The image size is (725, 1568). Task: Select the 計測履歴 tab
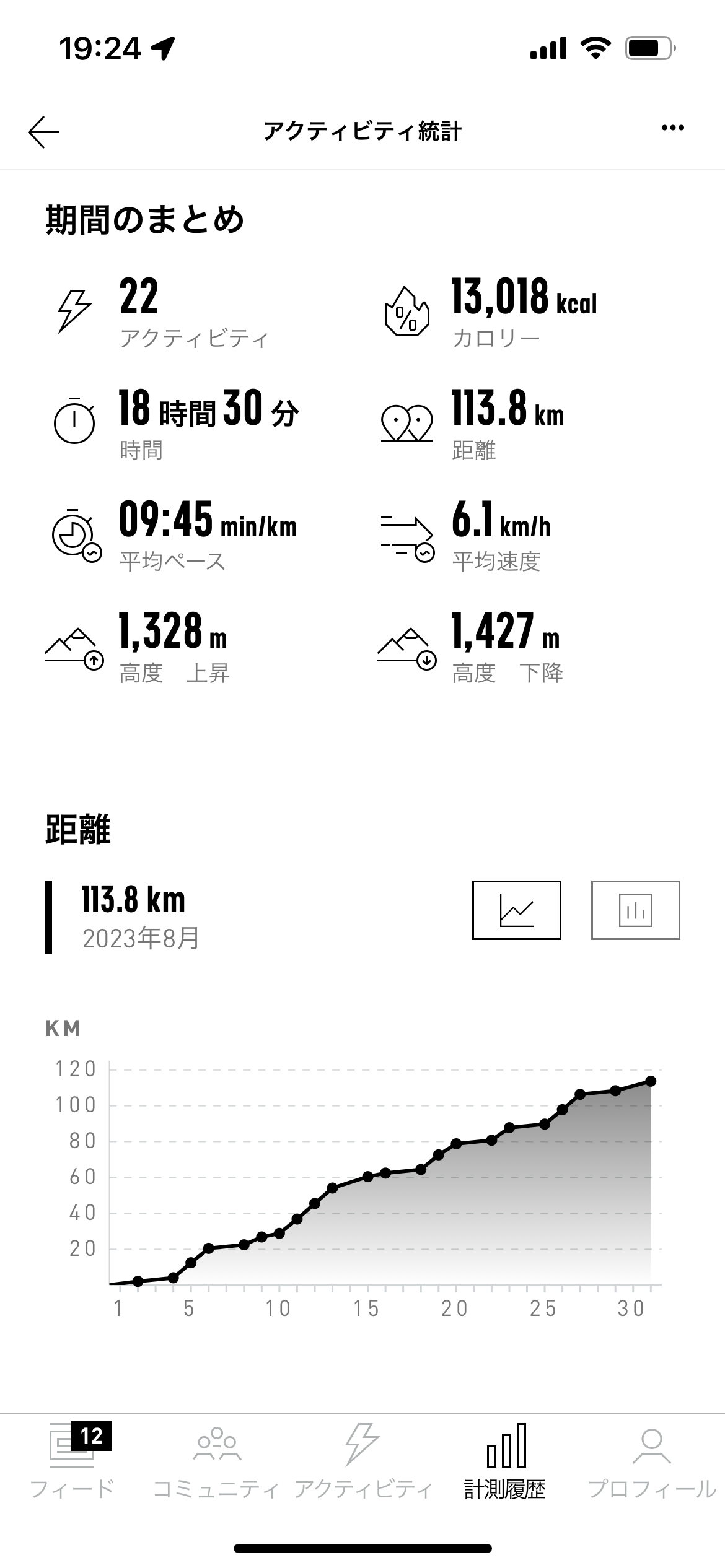pyautogui.click(x=505, y=1461)
